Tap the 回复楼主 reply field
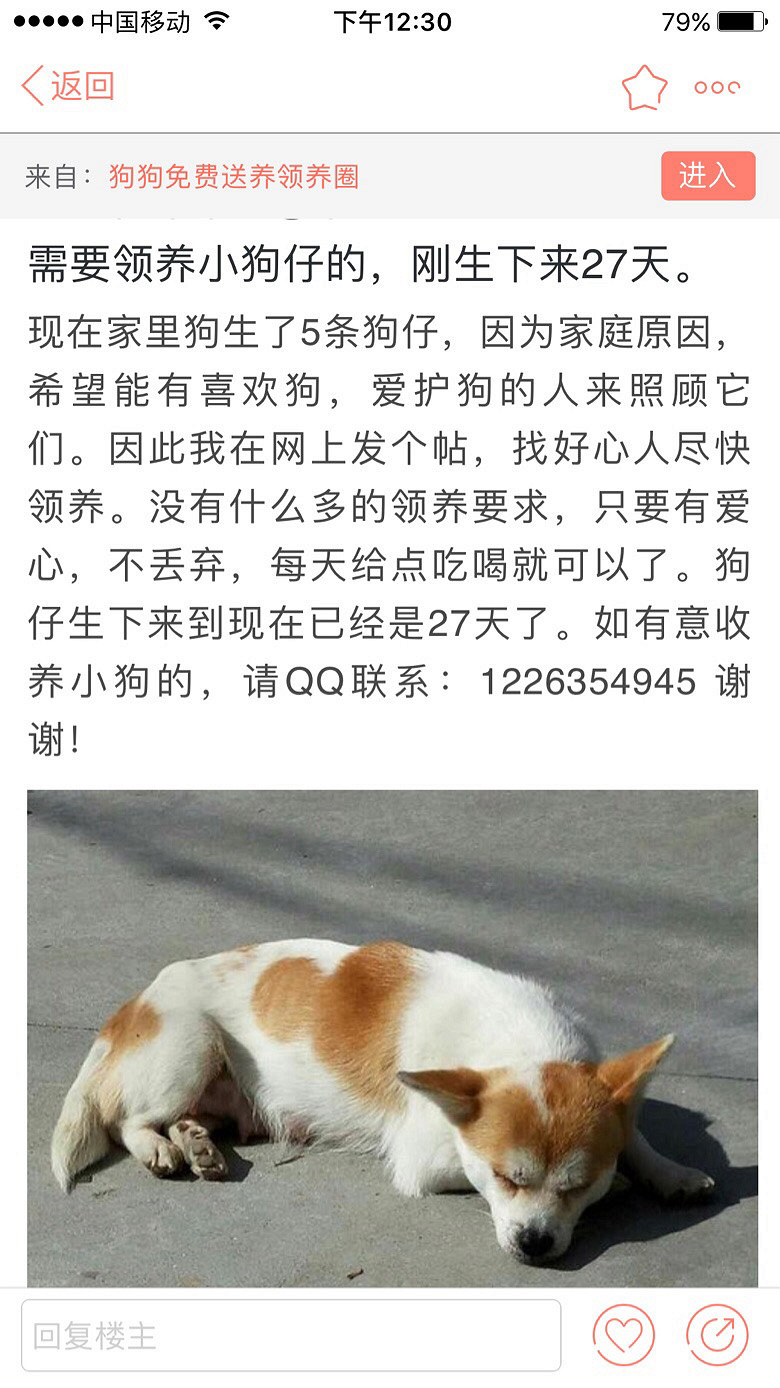The width and height of the screenshot is (780, 1388). coord(290,1335)
